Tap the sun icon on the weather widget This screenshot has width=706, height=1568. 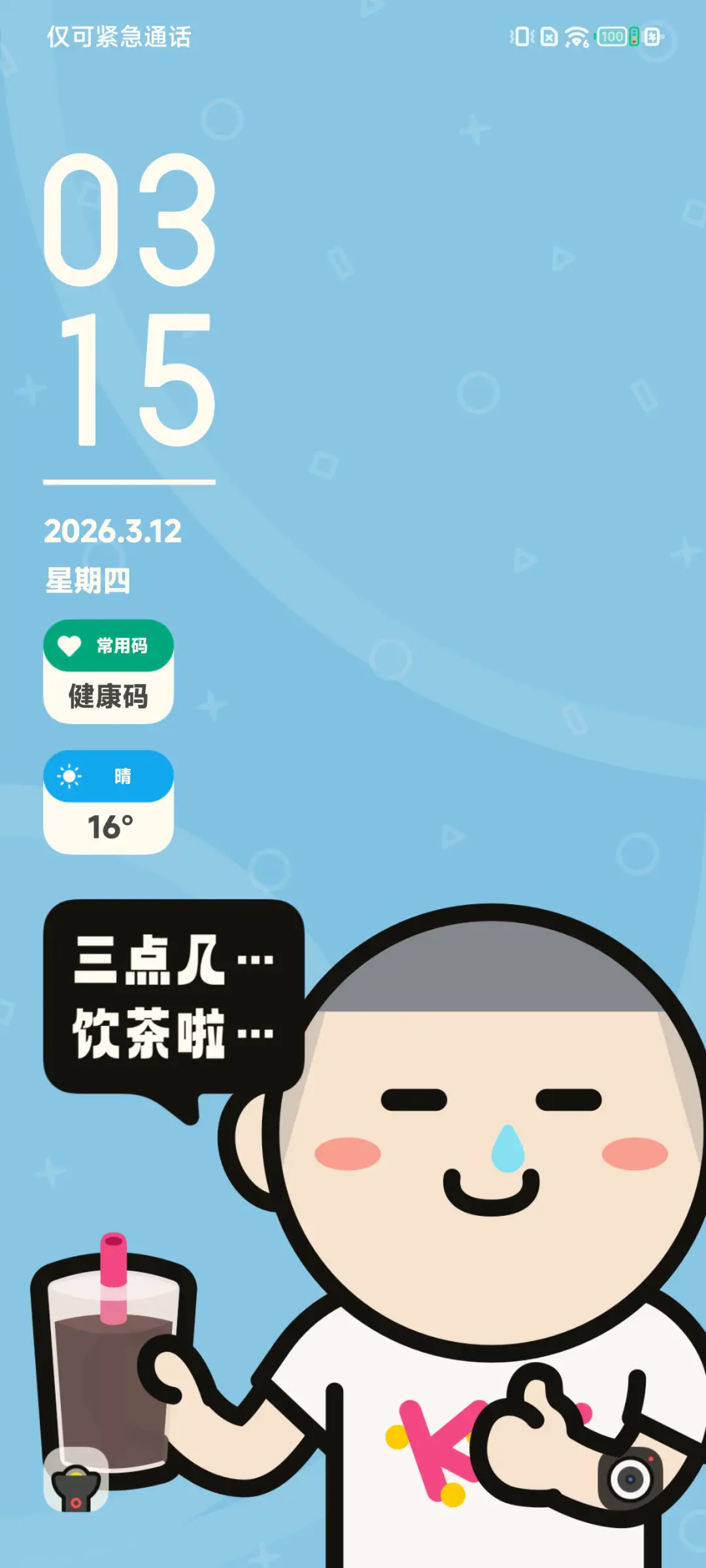pyautogui.click(x=68, y=776)
